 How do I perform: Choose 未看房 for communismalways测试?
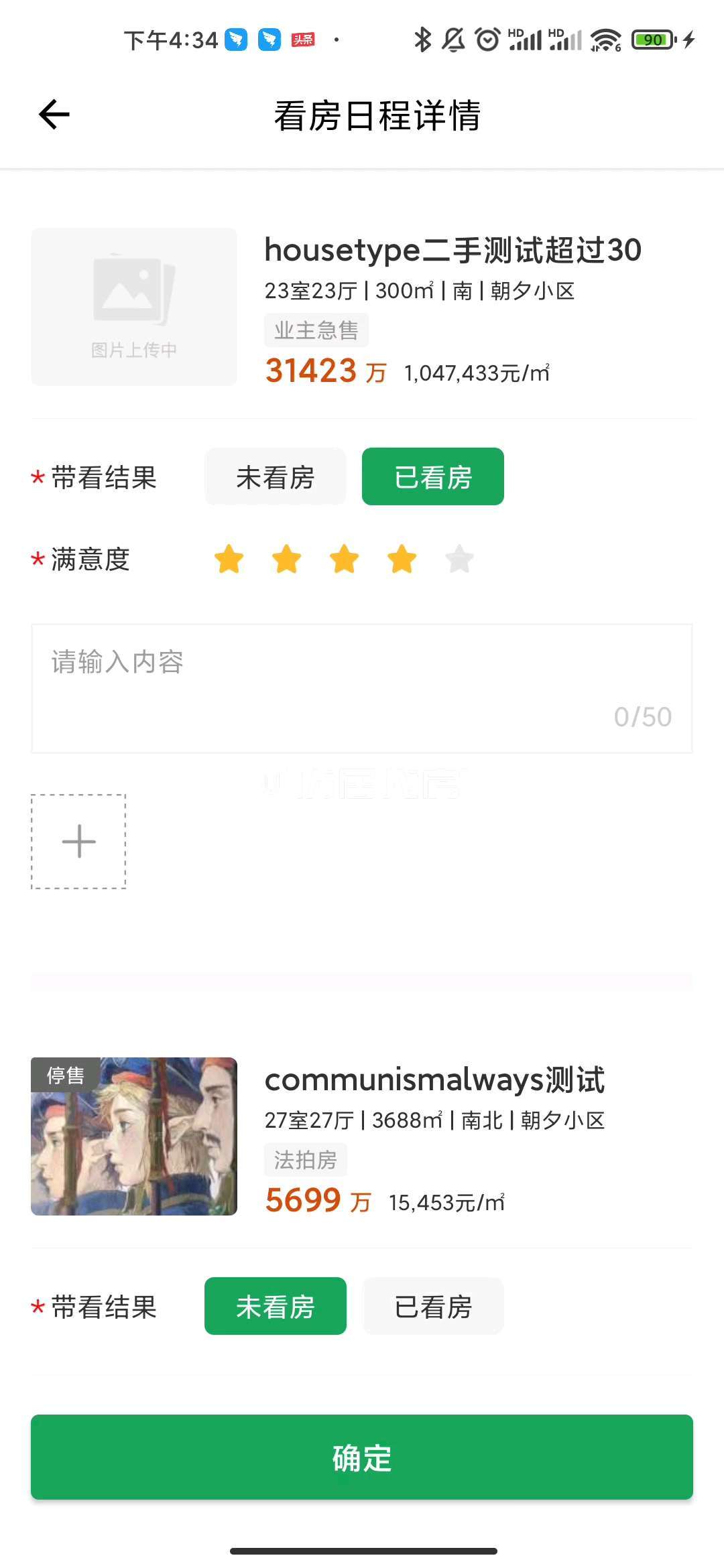click(x=275, y=1307)
